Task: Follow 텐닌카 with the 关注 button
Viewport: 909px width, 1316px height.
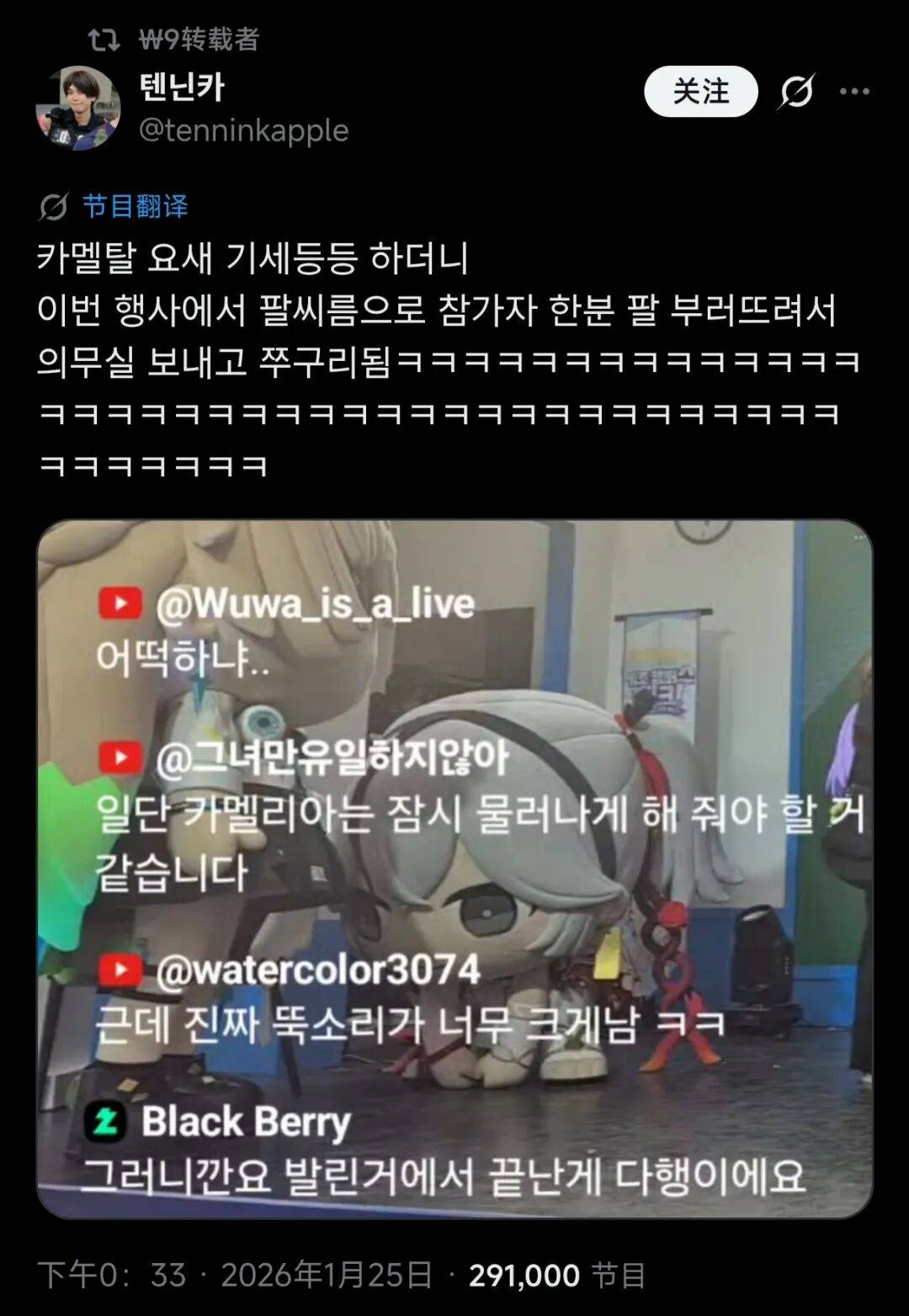Action: (x=700, y=91)
